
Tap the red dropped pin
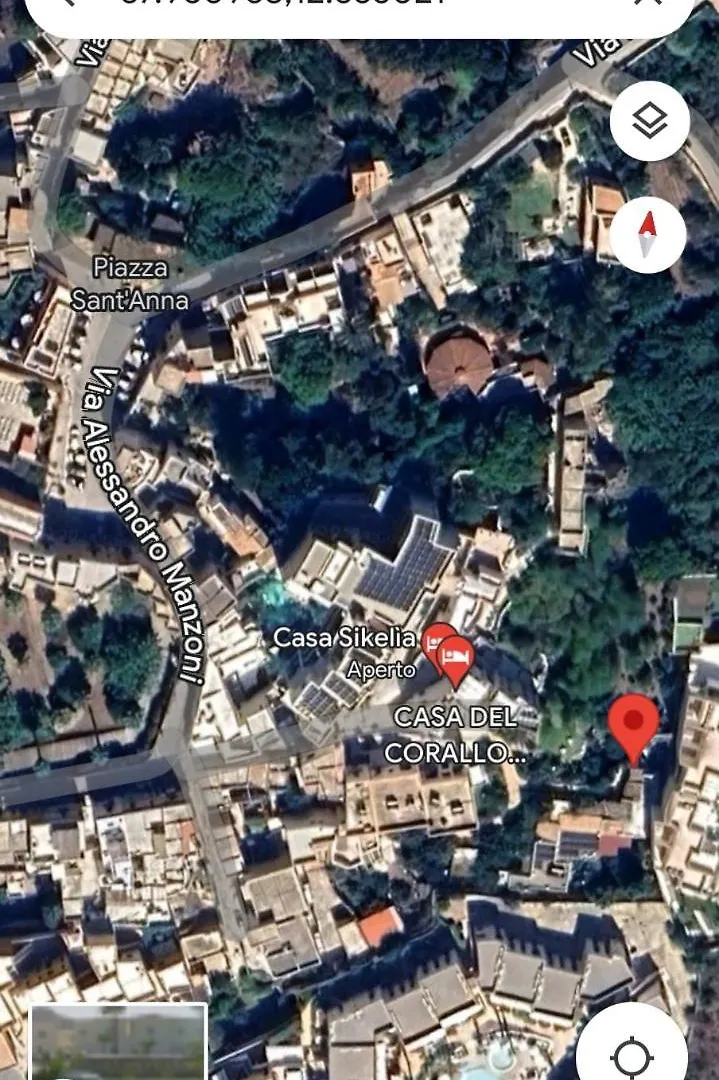click(634, 725)
